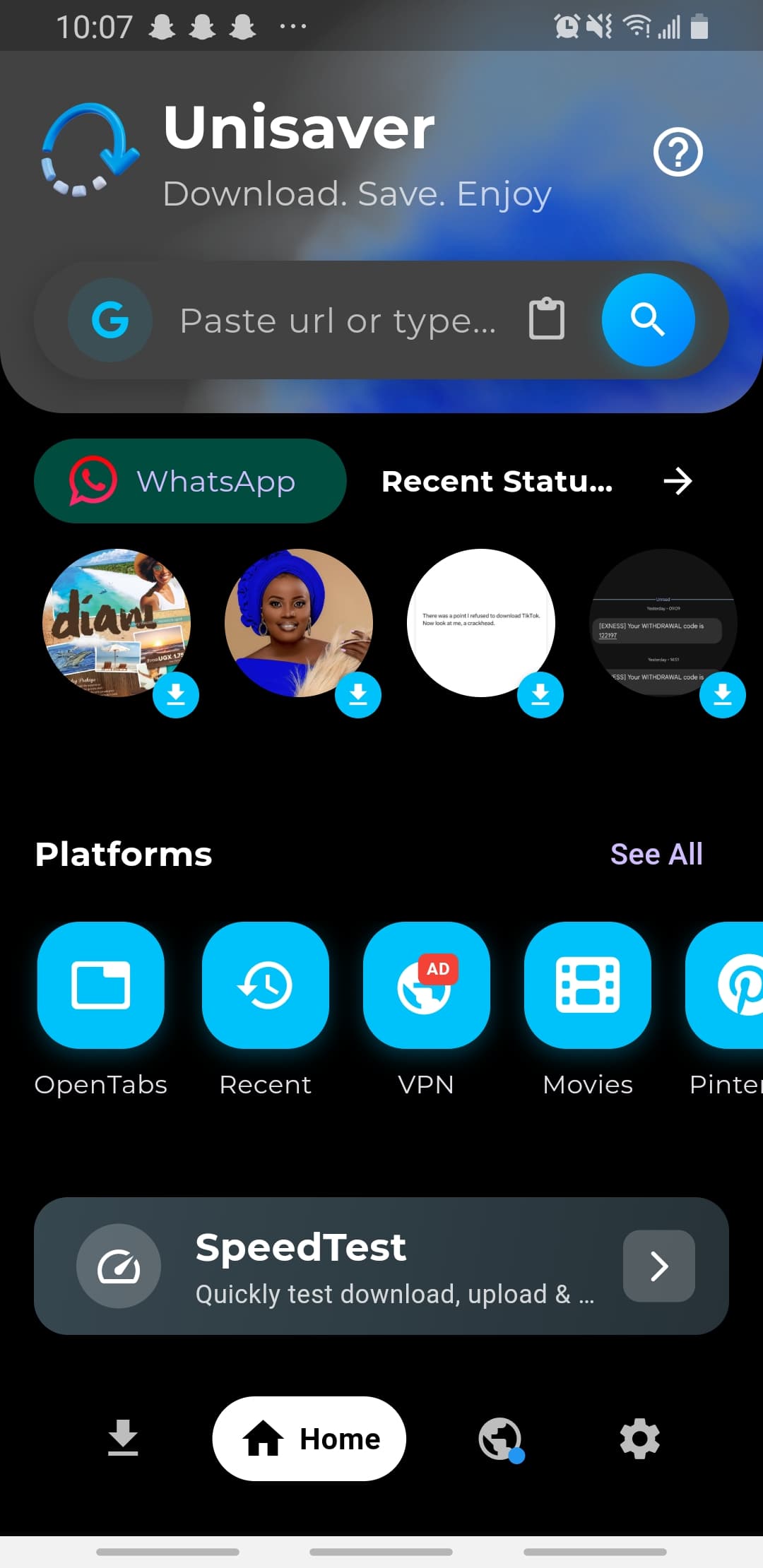Launch the VPN tile
The image size is (763, 1568).
(426, 985)
